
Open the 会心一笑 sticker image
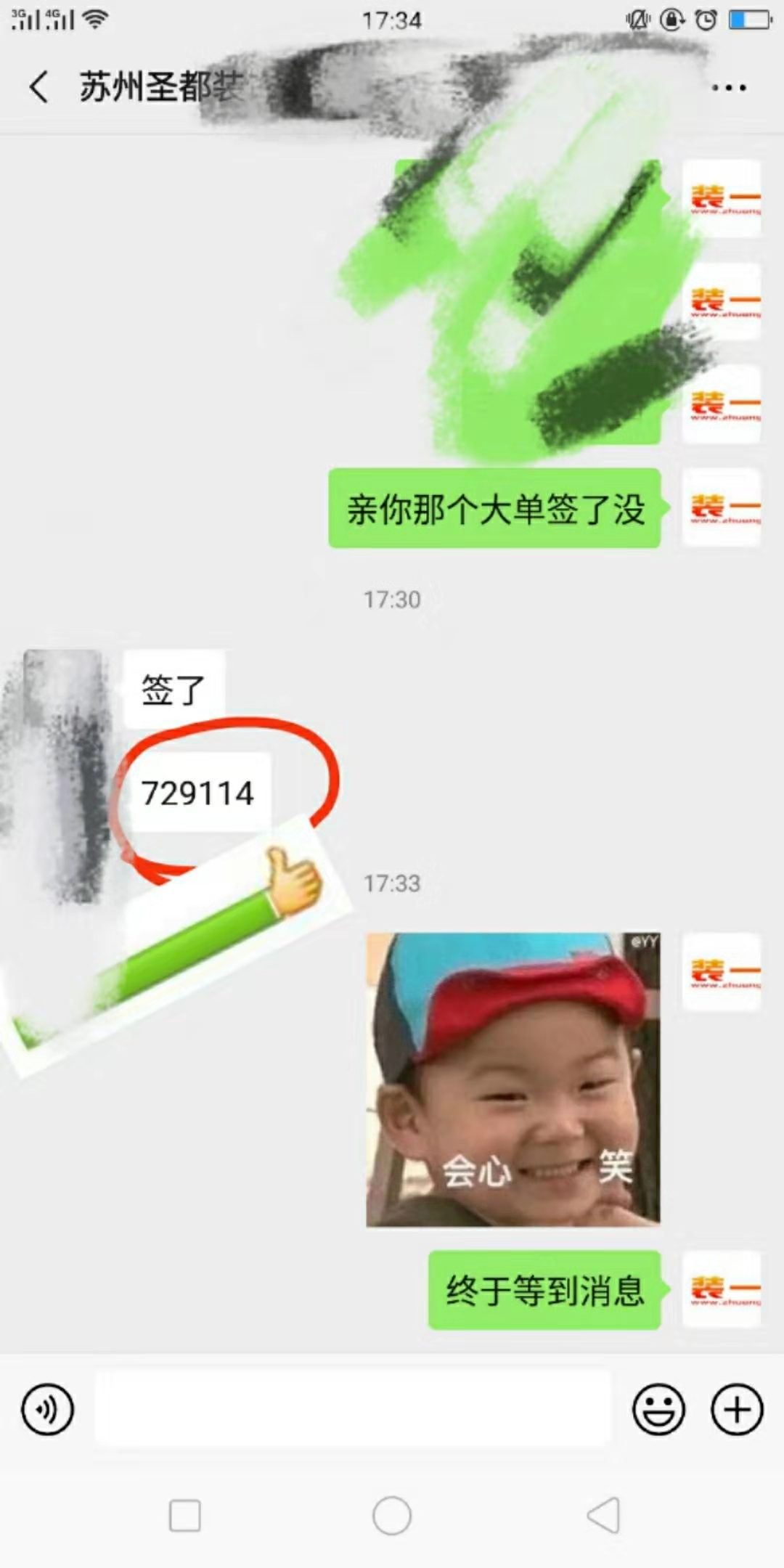(513, 1079)
